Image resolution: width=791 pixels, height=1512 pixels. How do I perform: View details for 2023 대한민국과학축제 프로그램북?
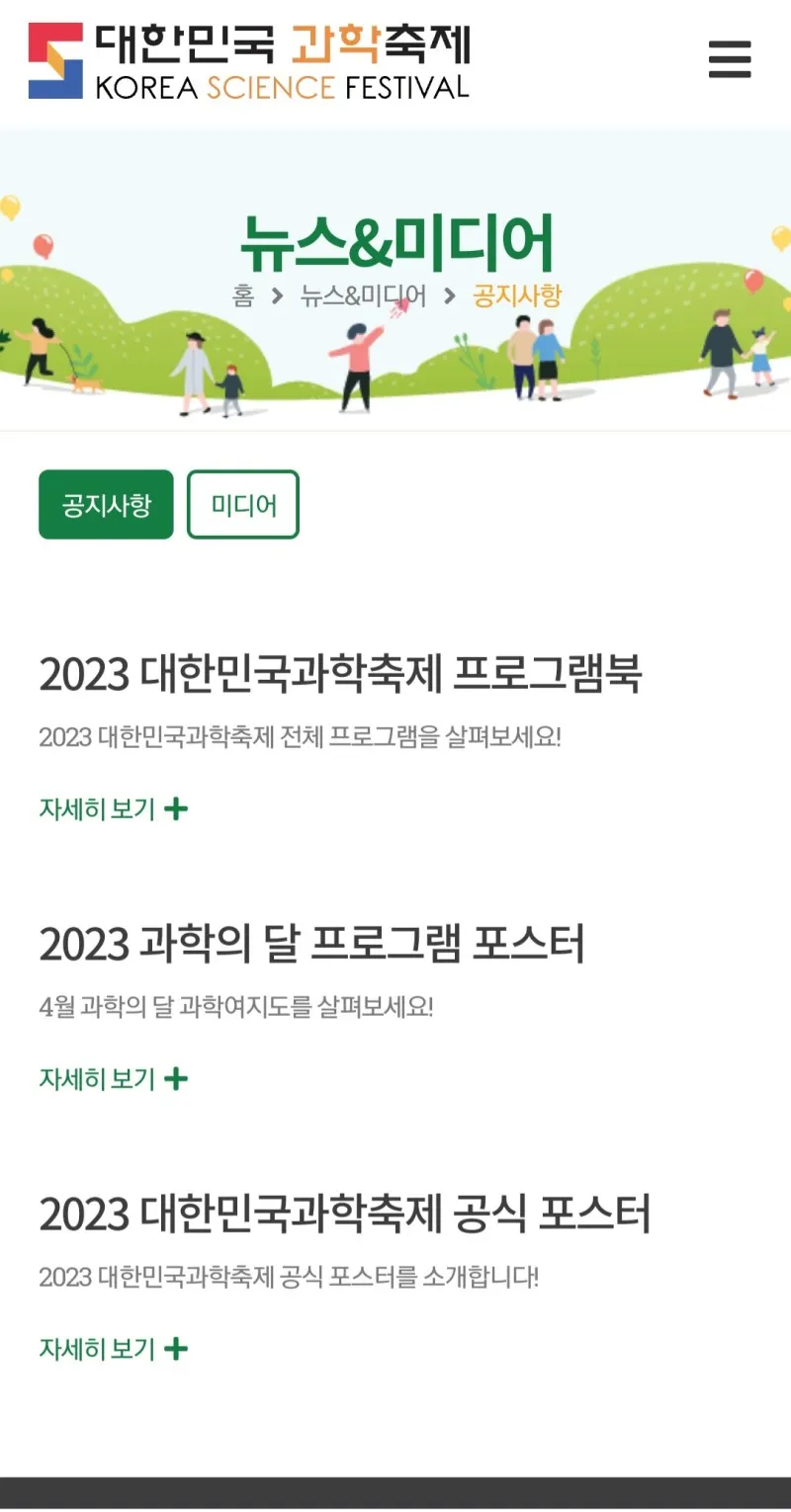click(x=113, y=809)
